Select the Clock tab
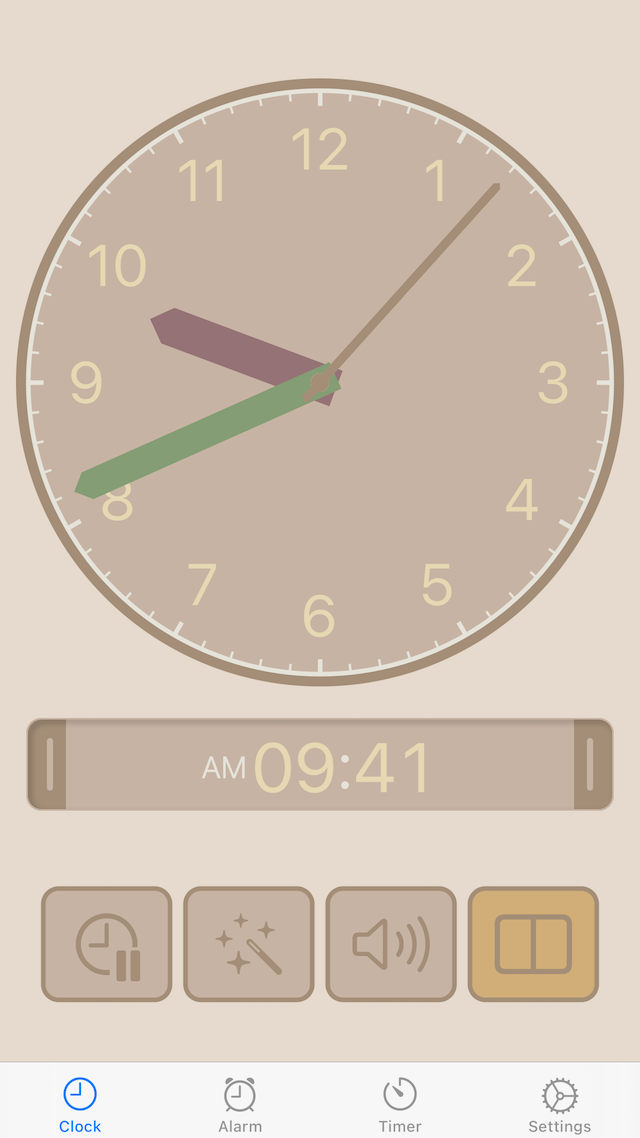 [x=80, y=1105]
